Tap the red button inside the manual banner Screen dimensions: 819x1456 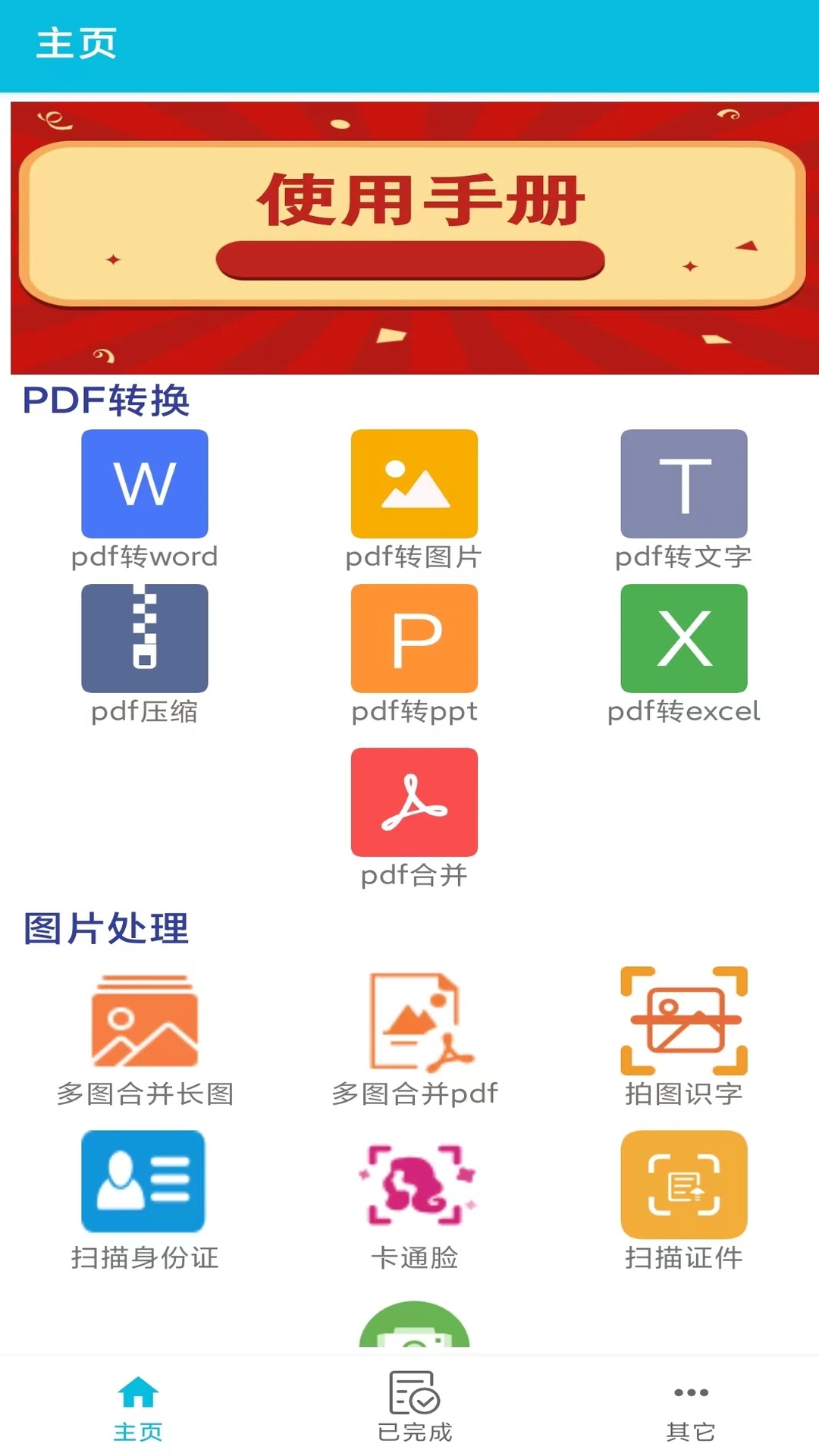[x=409, y=258]
